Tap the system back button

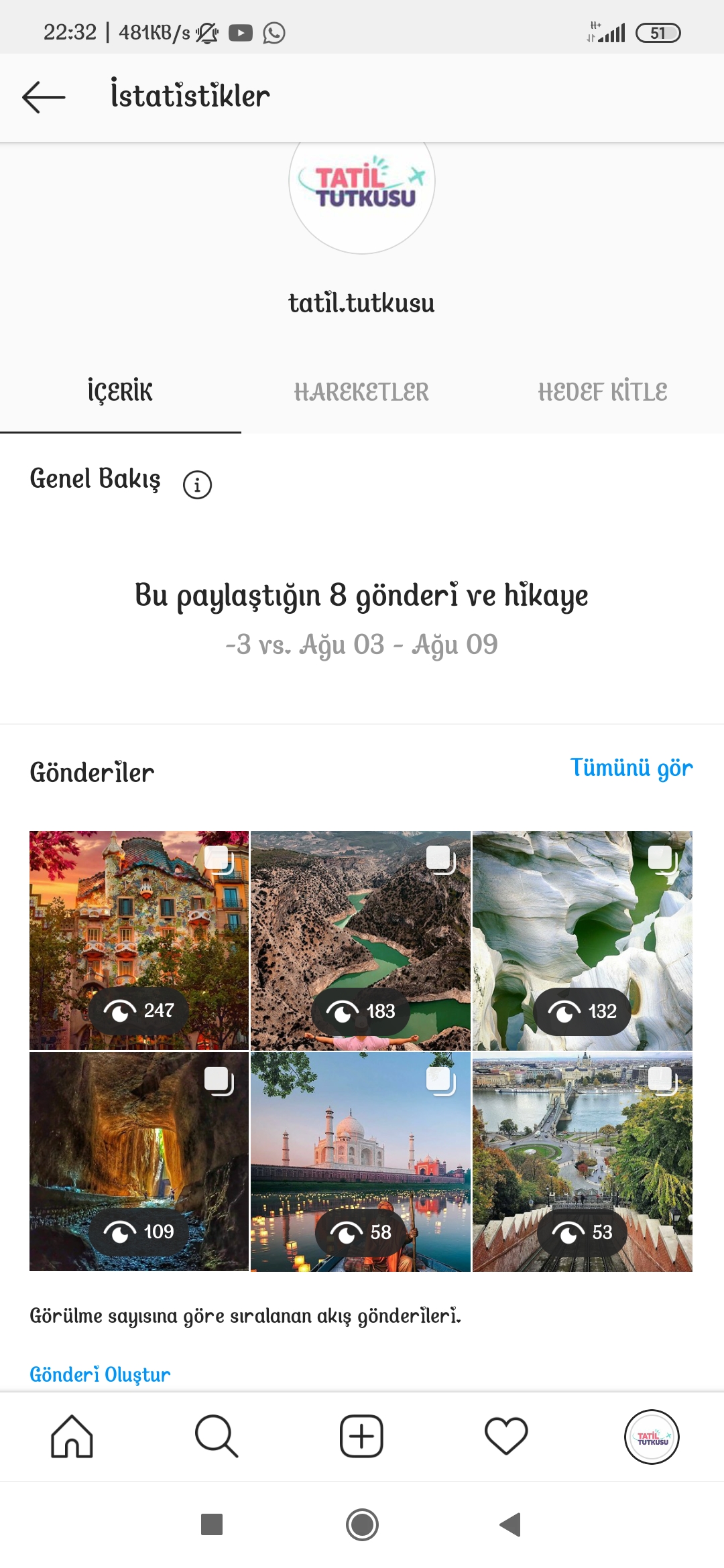pyautogui.click(x=510, y=1524)
